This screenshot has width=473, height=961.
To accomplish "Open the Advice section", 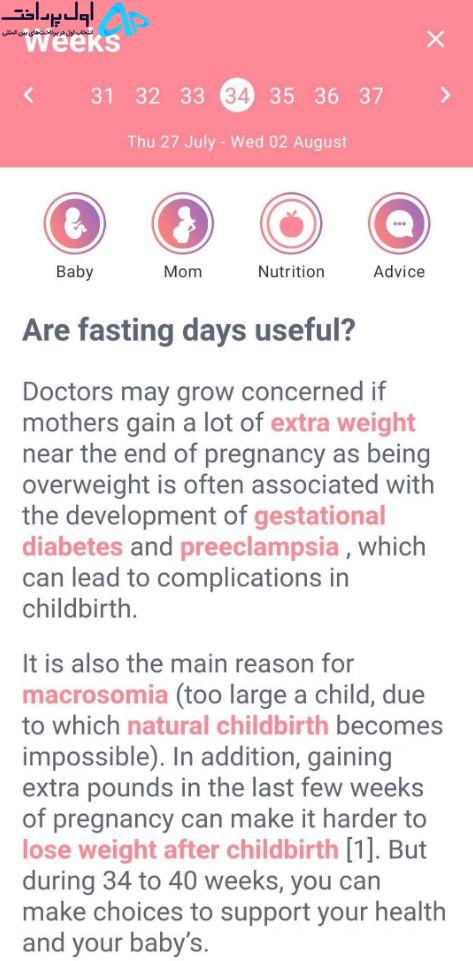I will 399,236.
